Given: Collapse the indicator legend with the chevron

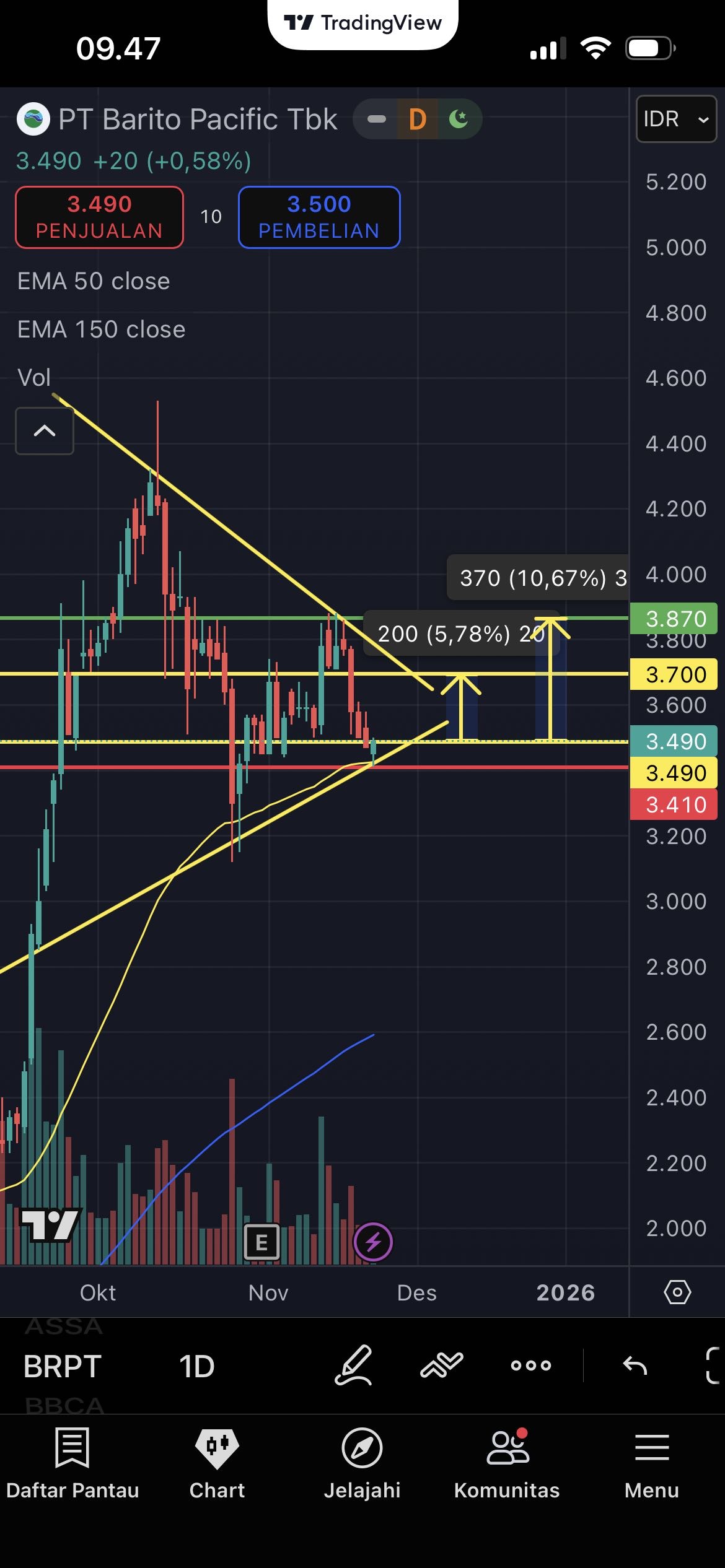Looking at the screenshot, I should 45,431.
